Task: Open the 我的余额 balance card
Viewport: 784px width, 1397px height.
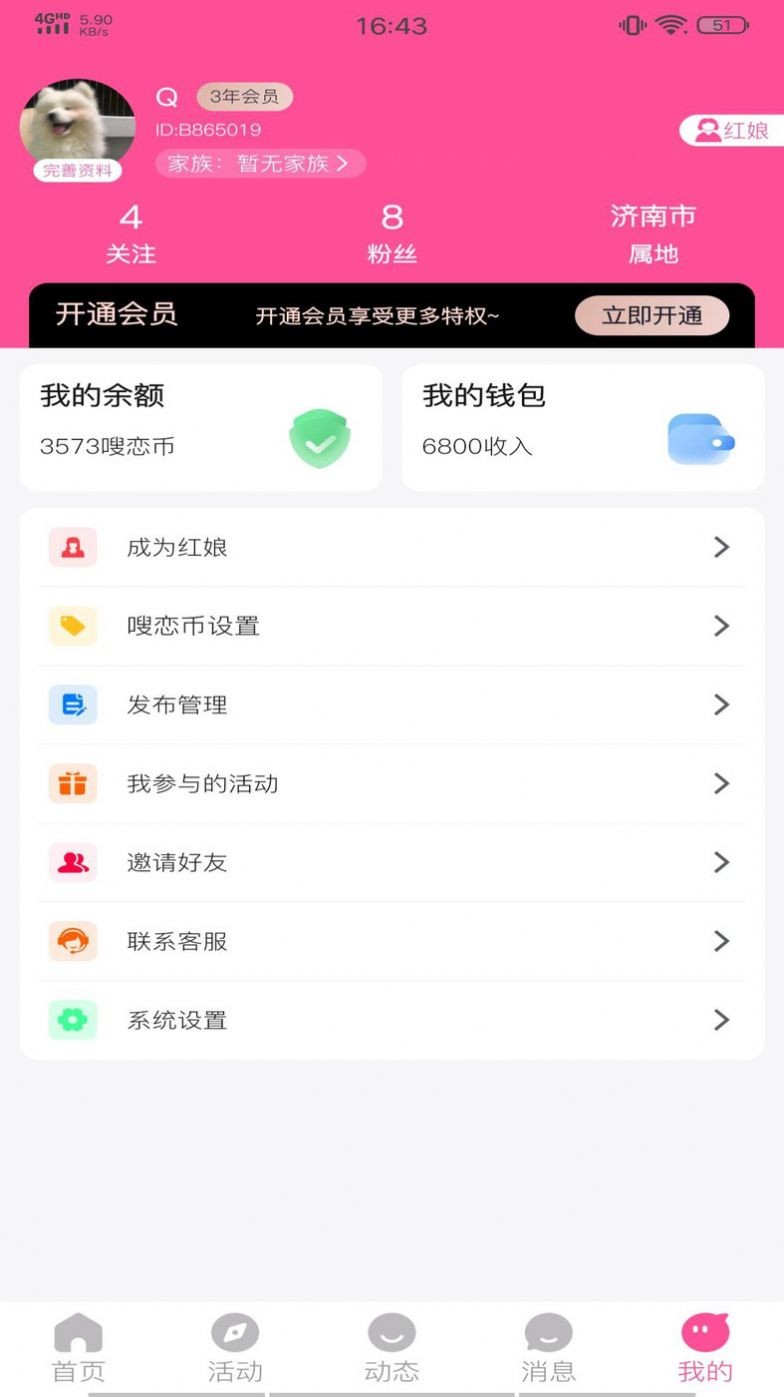Action: point(201,427)
